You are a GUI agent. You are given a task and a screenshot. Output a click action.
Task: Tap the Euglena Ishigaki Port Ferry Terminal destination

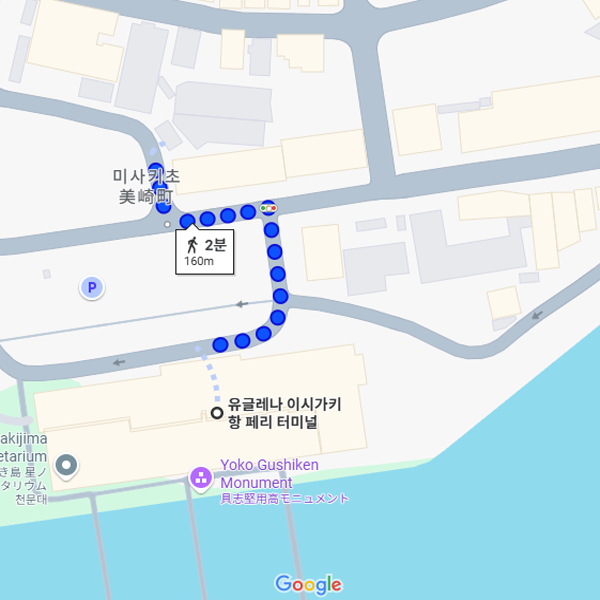(x=216, y=413)
